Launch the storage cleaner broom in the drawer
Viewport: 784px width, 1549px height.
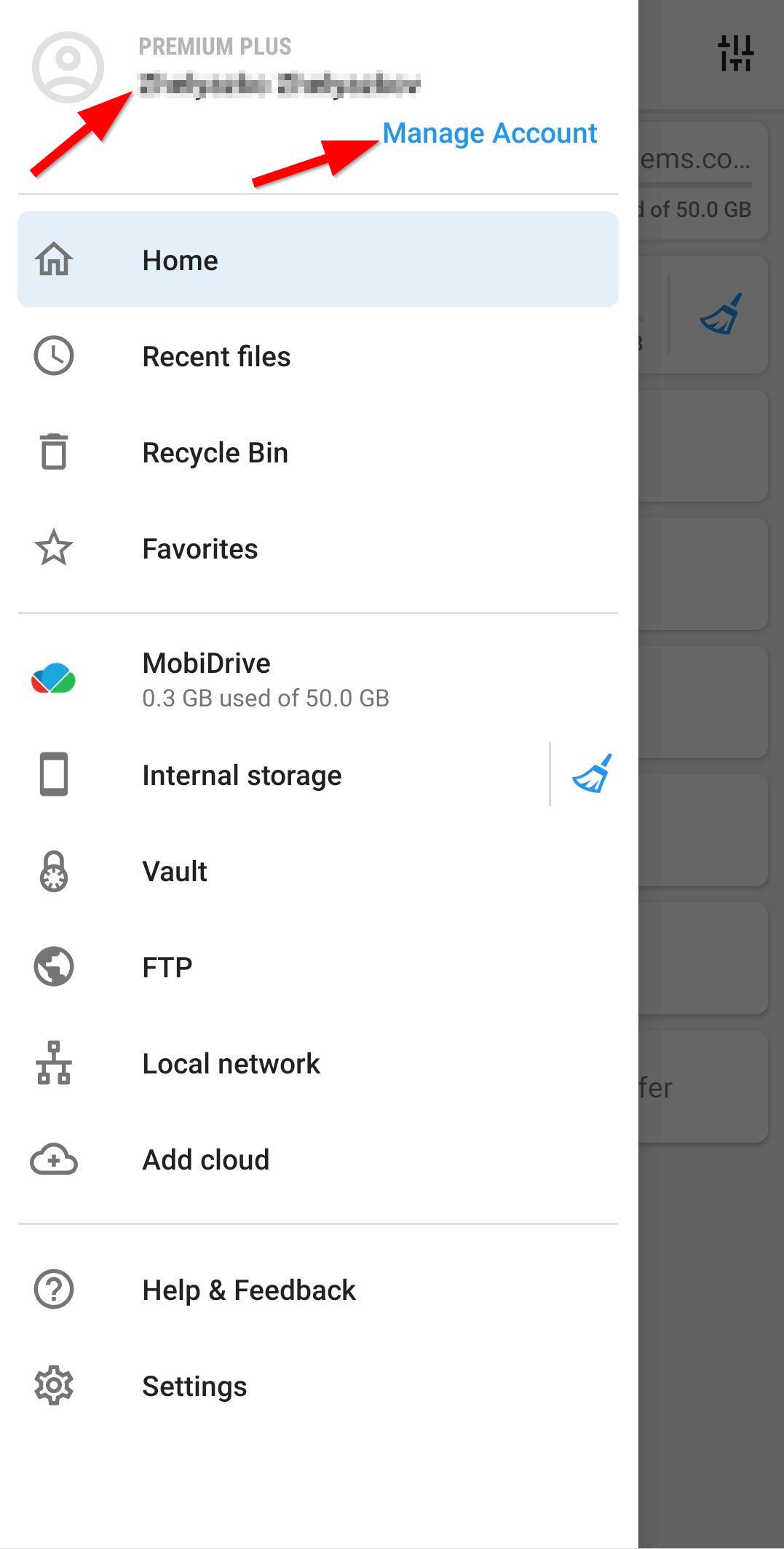(x=592, y=773)
